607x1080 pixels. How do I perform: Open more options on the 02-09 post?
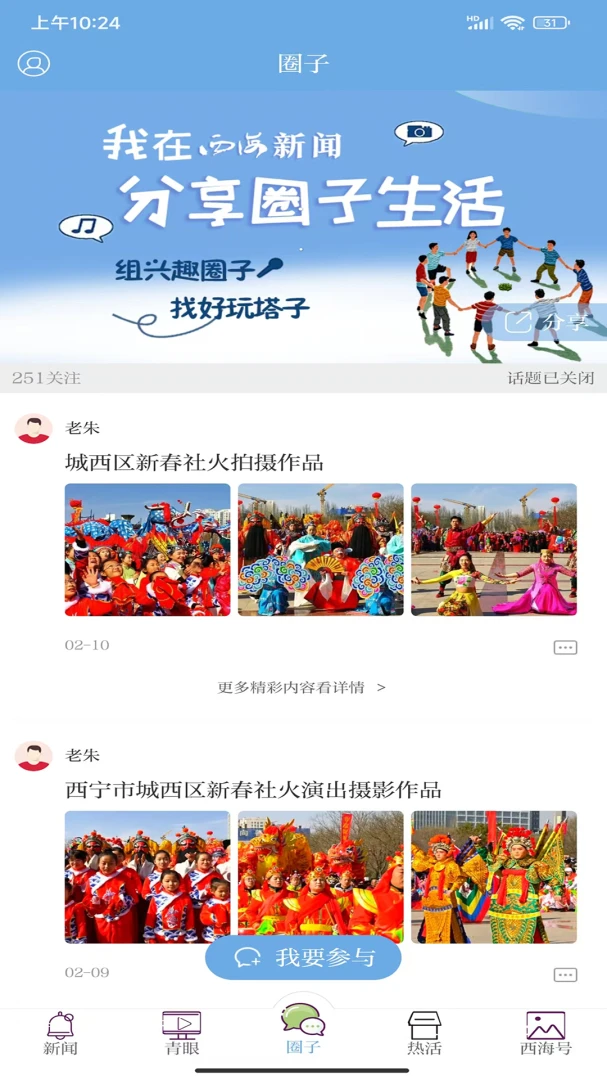click(x=565, y=975)
